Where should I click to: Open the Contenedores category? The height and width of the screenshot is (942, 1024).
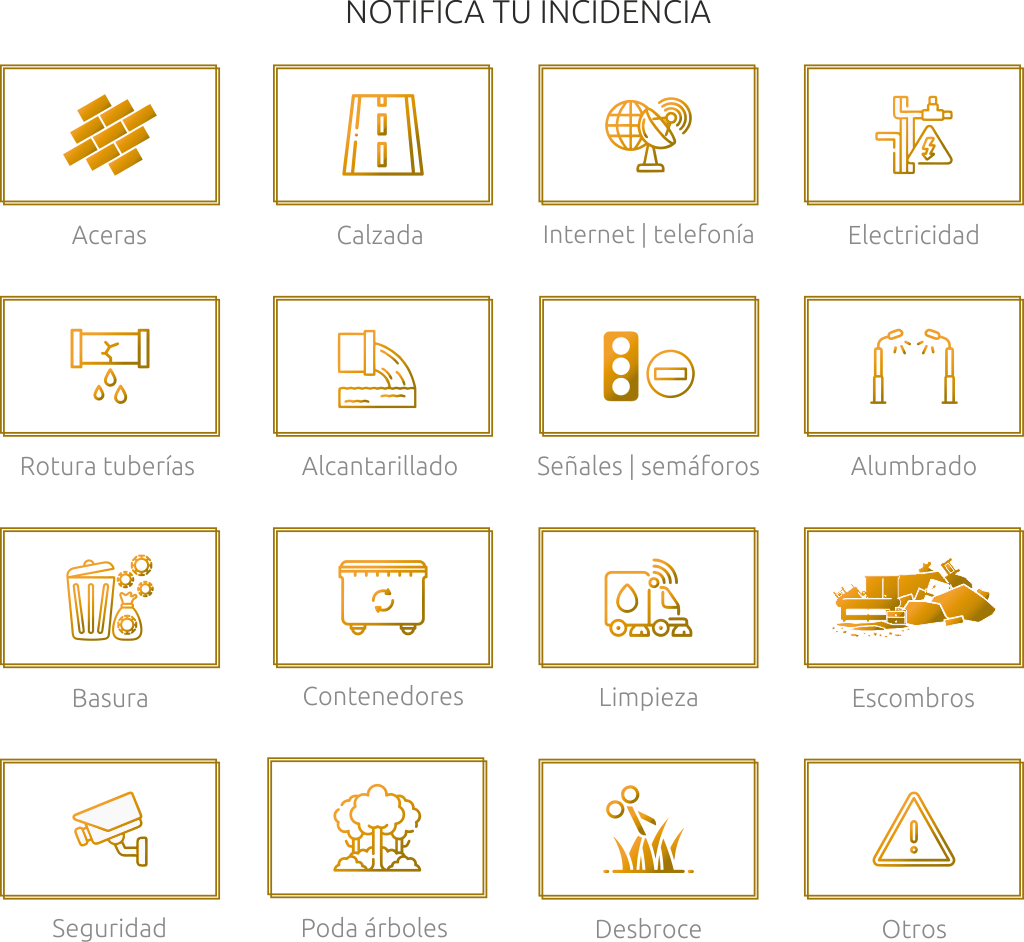coord(382,598)
